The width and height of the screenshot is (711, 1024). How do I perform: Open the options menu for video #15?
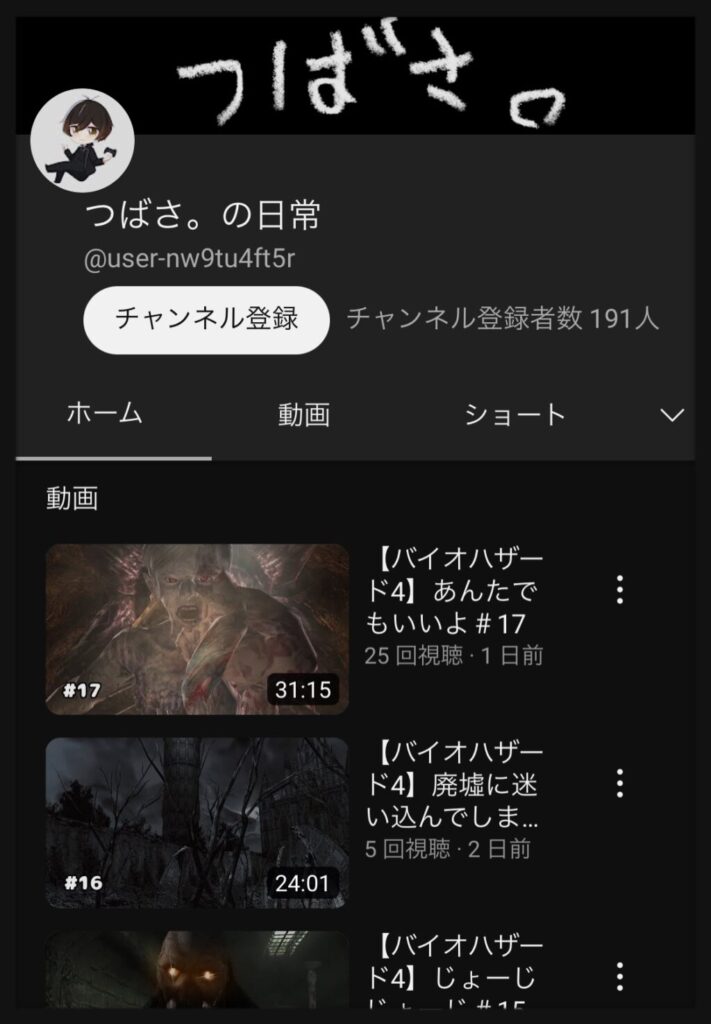[620, 976]
